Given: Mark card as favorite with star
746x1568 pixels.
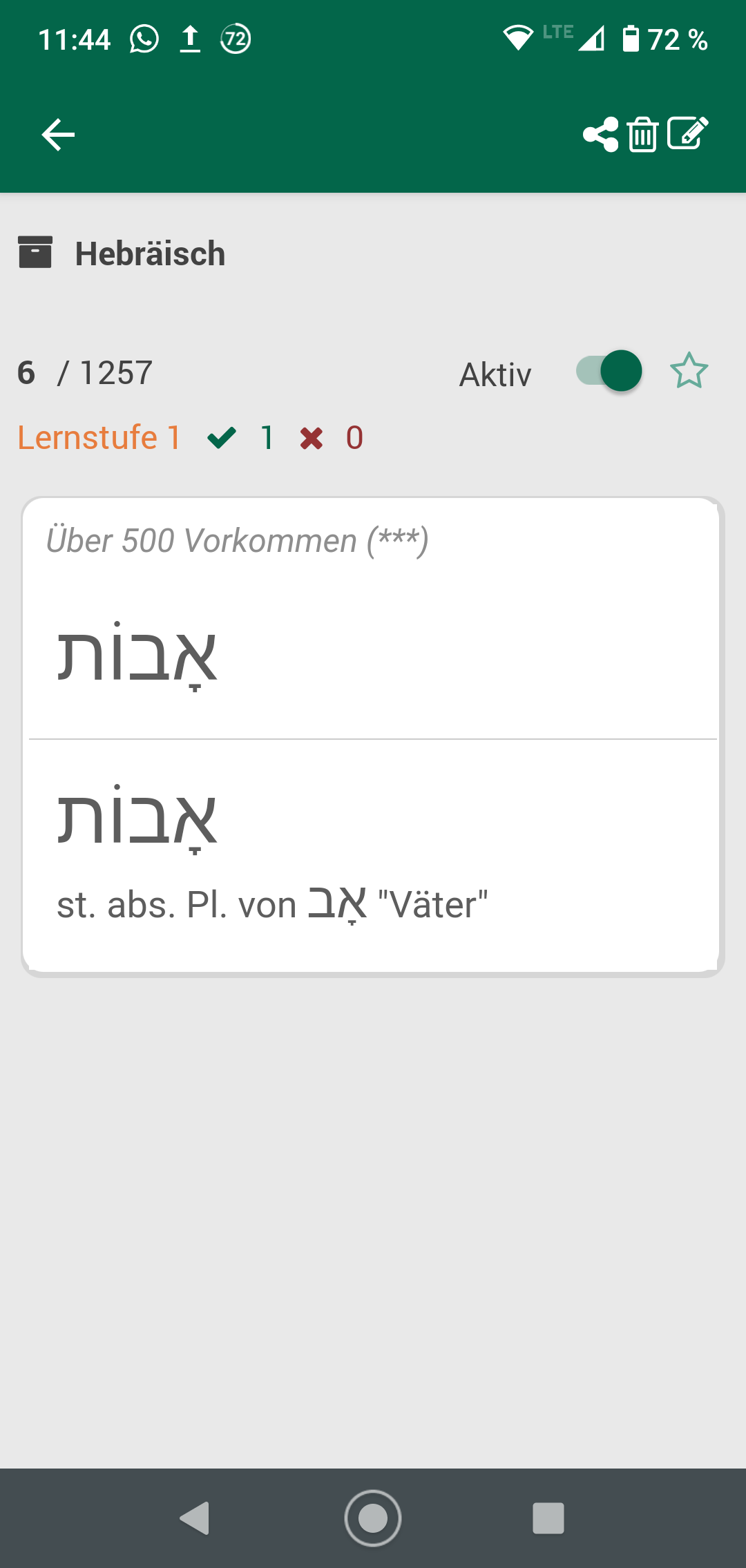Looking at the screenshot, I should (689, 371).
